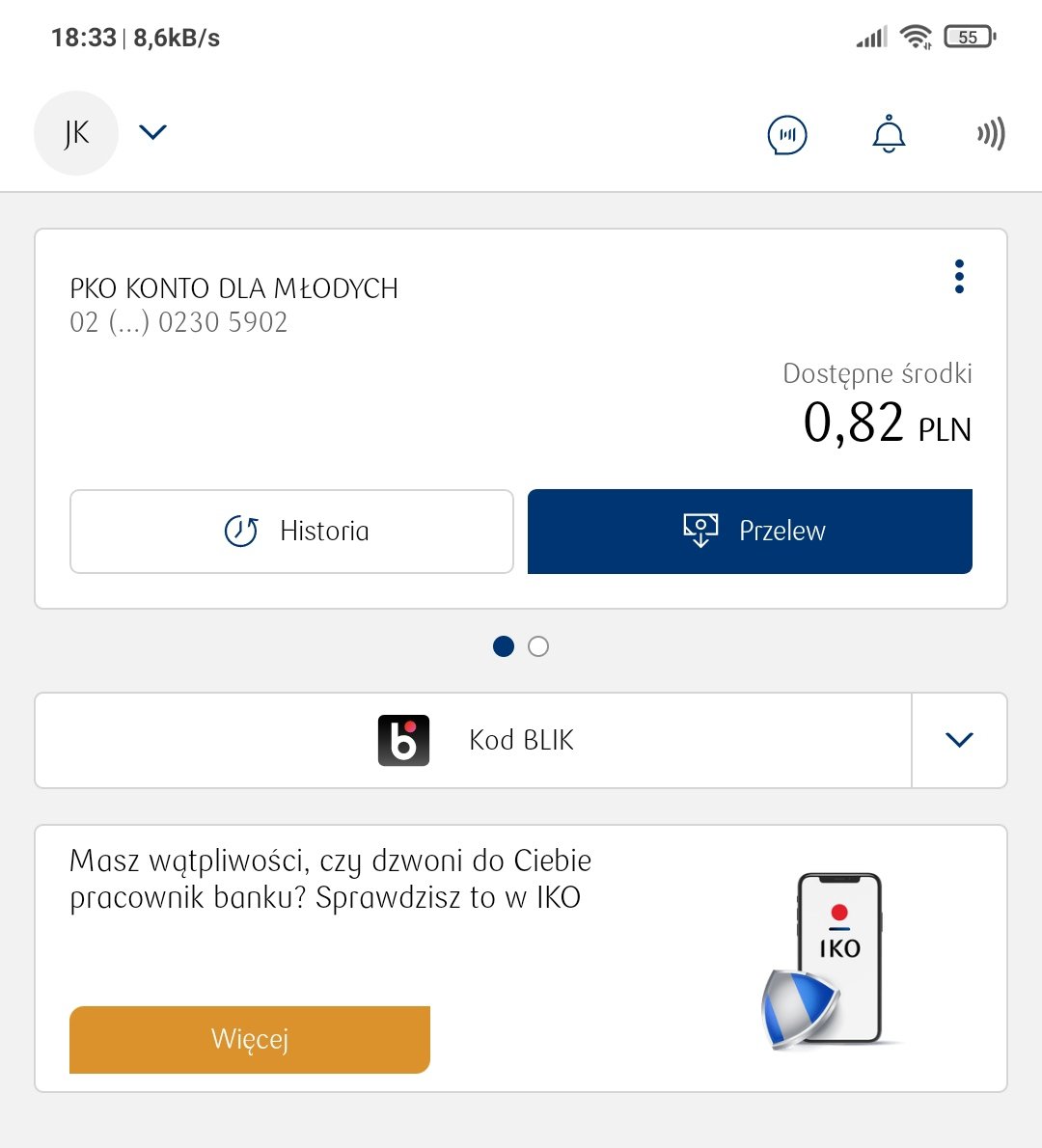Open the notifications bell
This screenshot has height=1148, width=1042.
[889, 134]
